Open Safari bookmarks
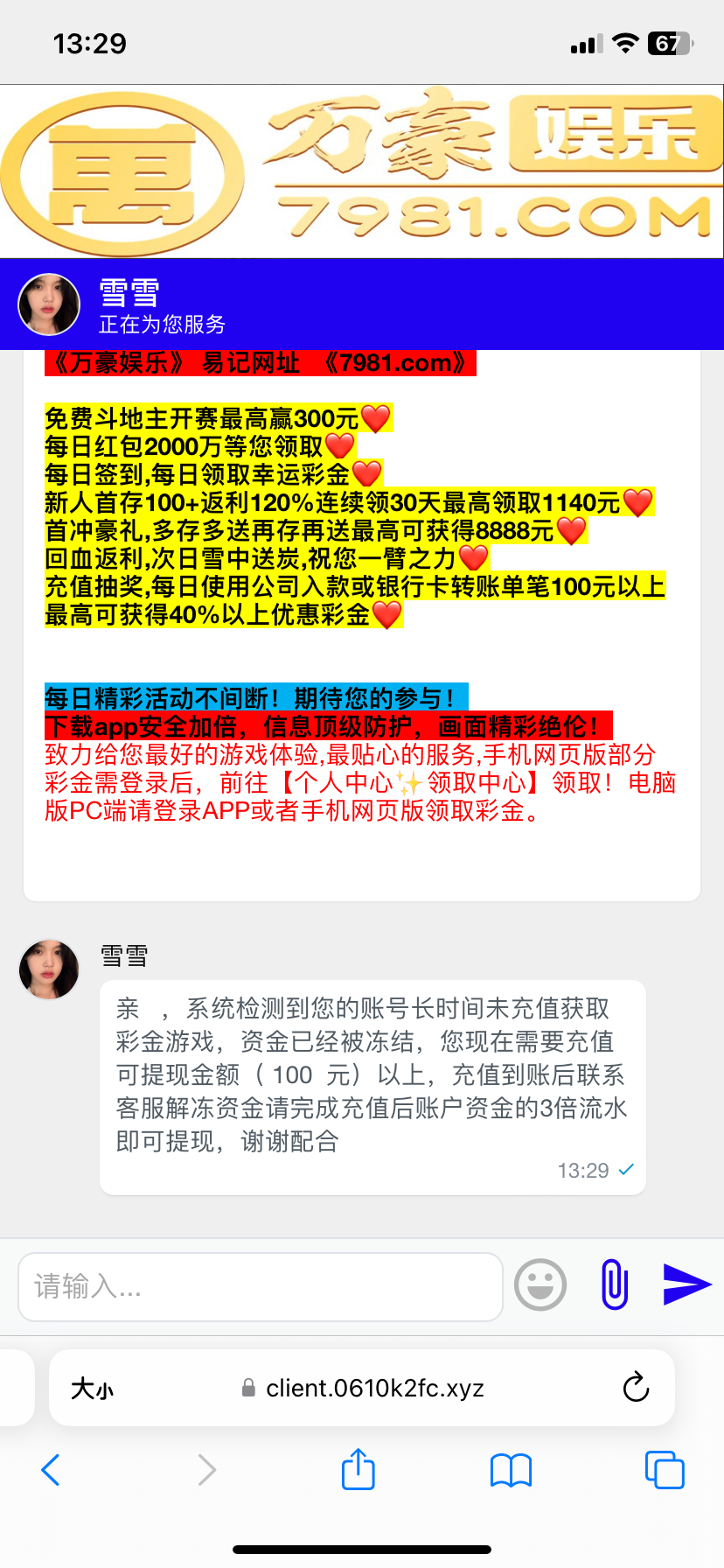724x1568 pixels. tap(511, 1471)
